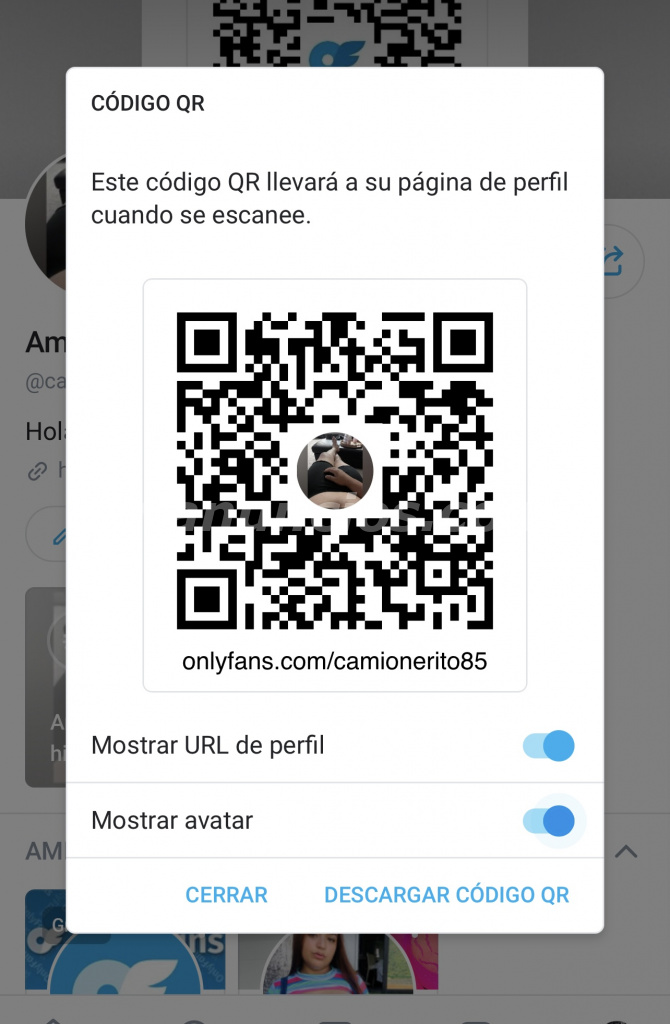Viewport: 670px width, 1024px height.
Task: Close the QR code dialog with CERRAR
Action: tap(227, 895)
